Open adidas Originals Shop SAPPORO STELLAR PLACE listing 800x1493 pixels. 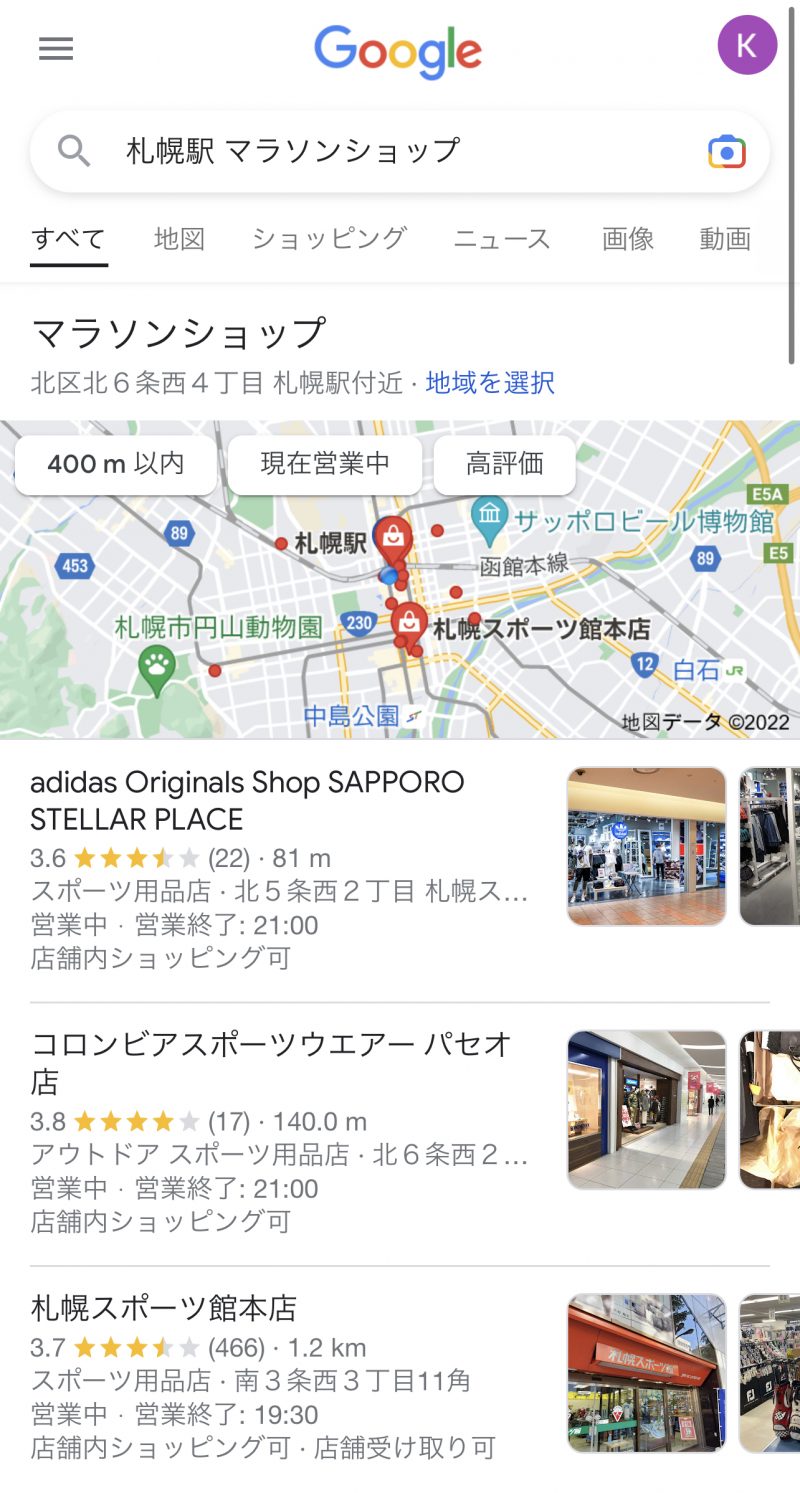[x=247, y=800]
